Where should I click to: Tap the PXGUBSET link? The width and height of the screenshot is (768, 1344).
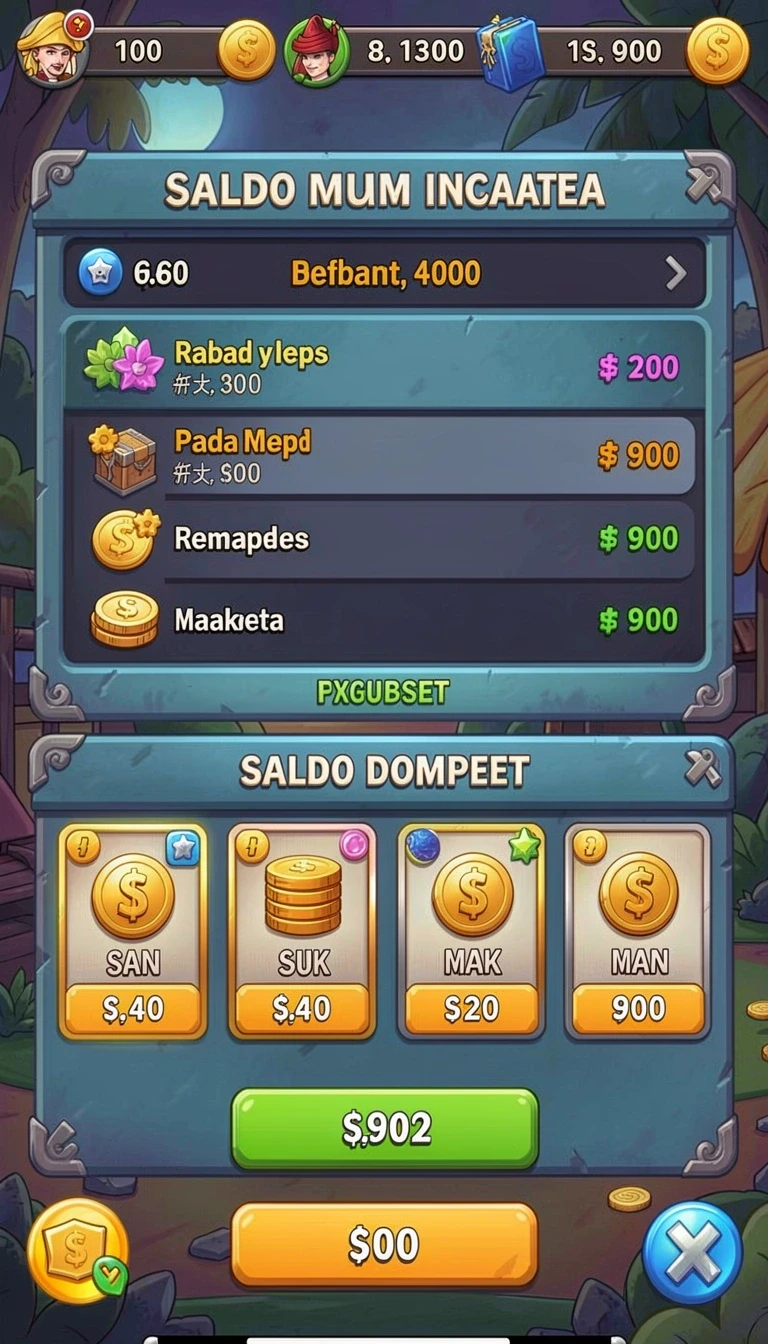[384, 691]
